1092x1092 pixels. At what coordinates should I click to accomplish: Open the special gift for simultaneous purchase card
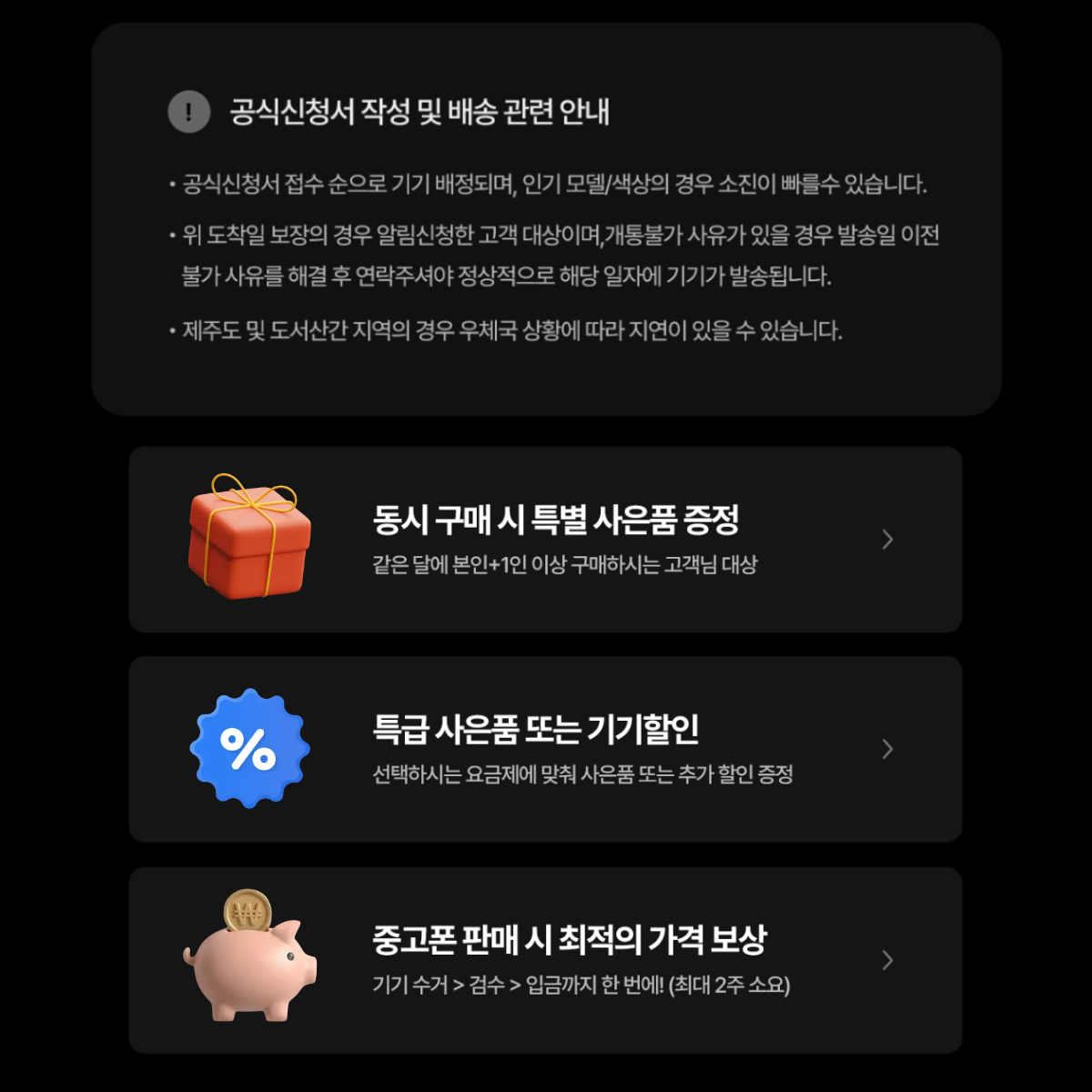click(x=545, y=540)
